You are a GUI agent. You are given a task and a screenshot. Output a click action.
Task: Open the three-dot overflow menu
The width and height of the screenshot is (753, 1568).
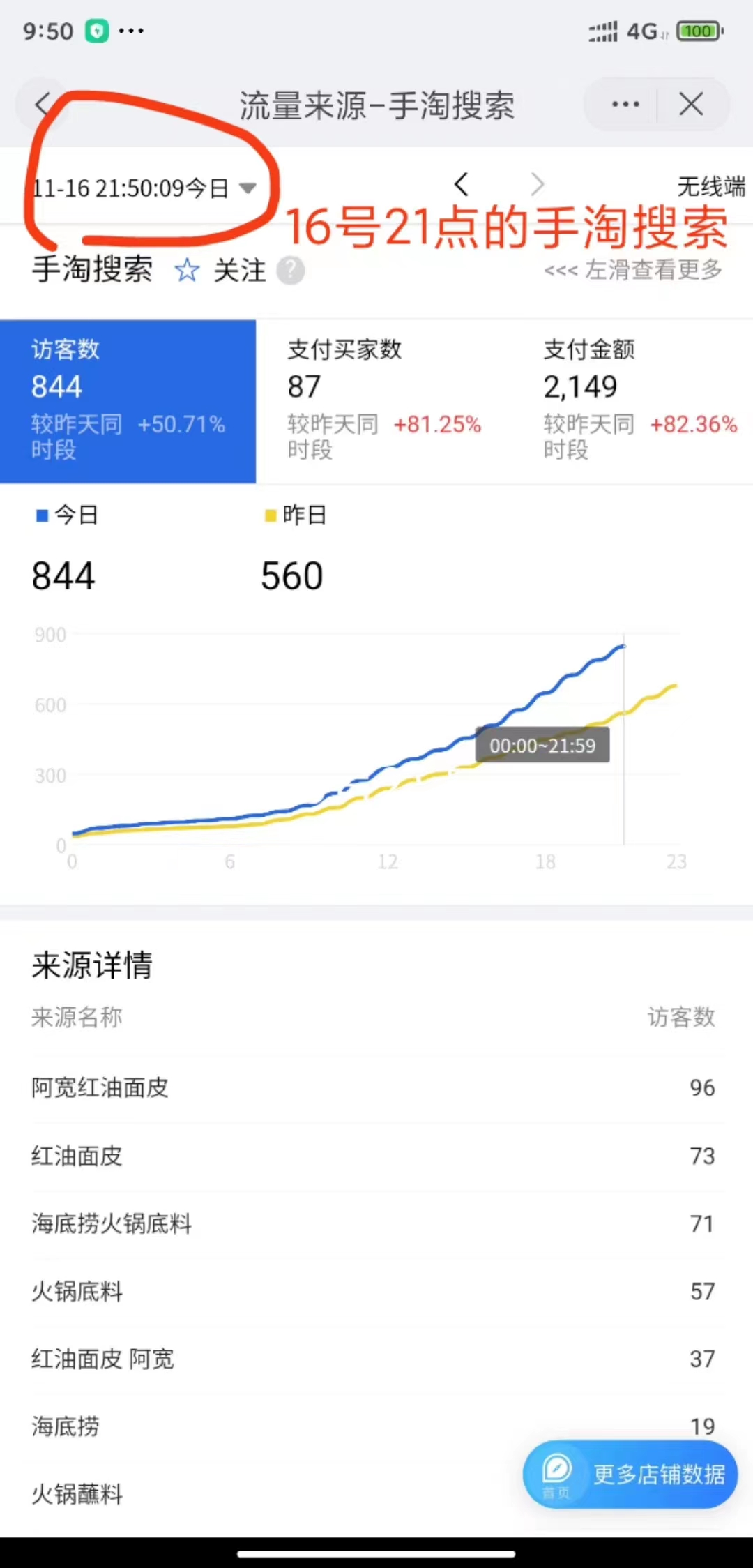625,105
